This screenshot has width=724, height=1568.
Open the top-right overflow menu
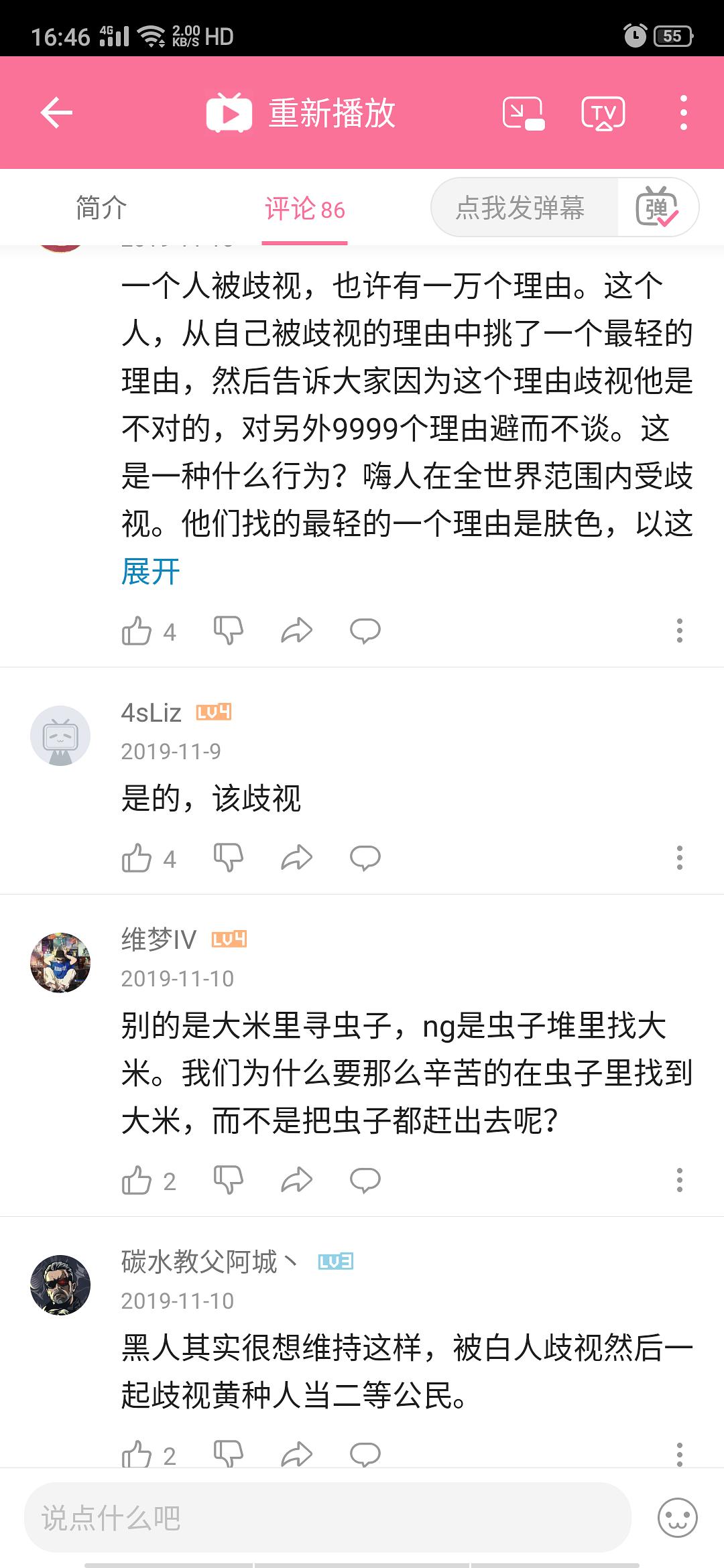pyautogui.click(x=683, y=113)
